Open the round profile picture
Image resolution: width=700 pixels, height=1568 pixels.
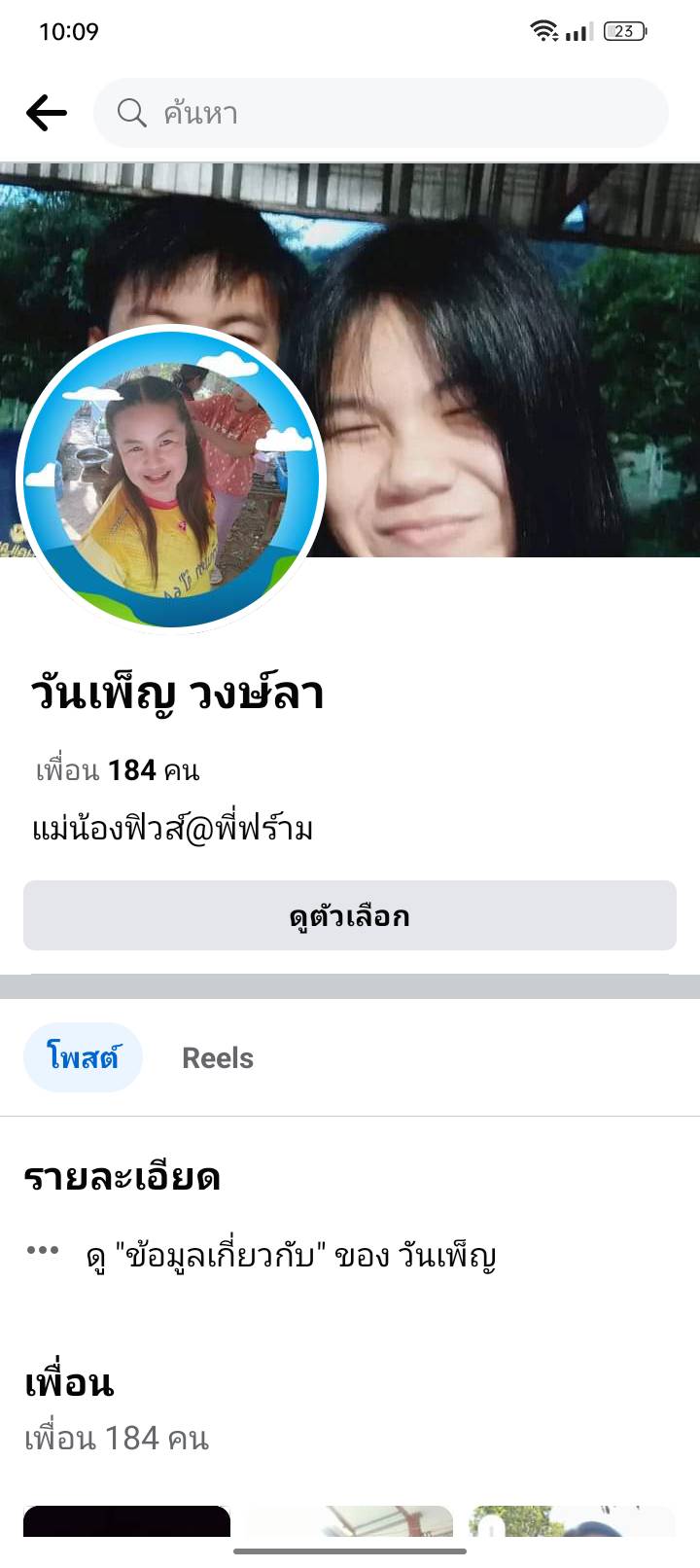[x=171, y=479]
